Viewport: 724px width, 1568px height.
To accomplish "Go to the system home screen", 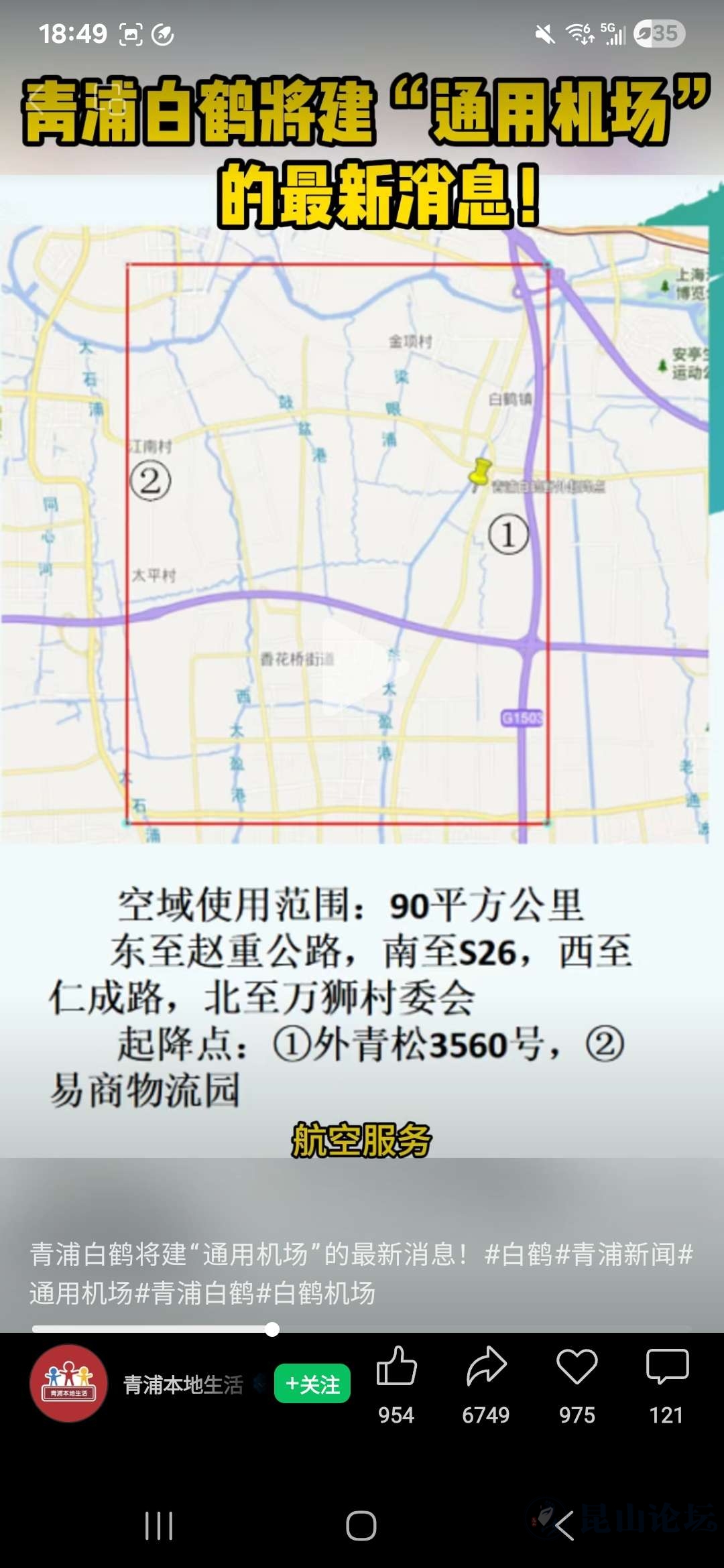I will 361,1526.
